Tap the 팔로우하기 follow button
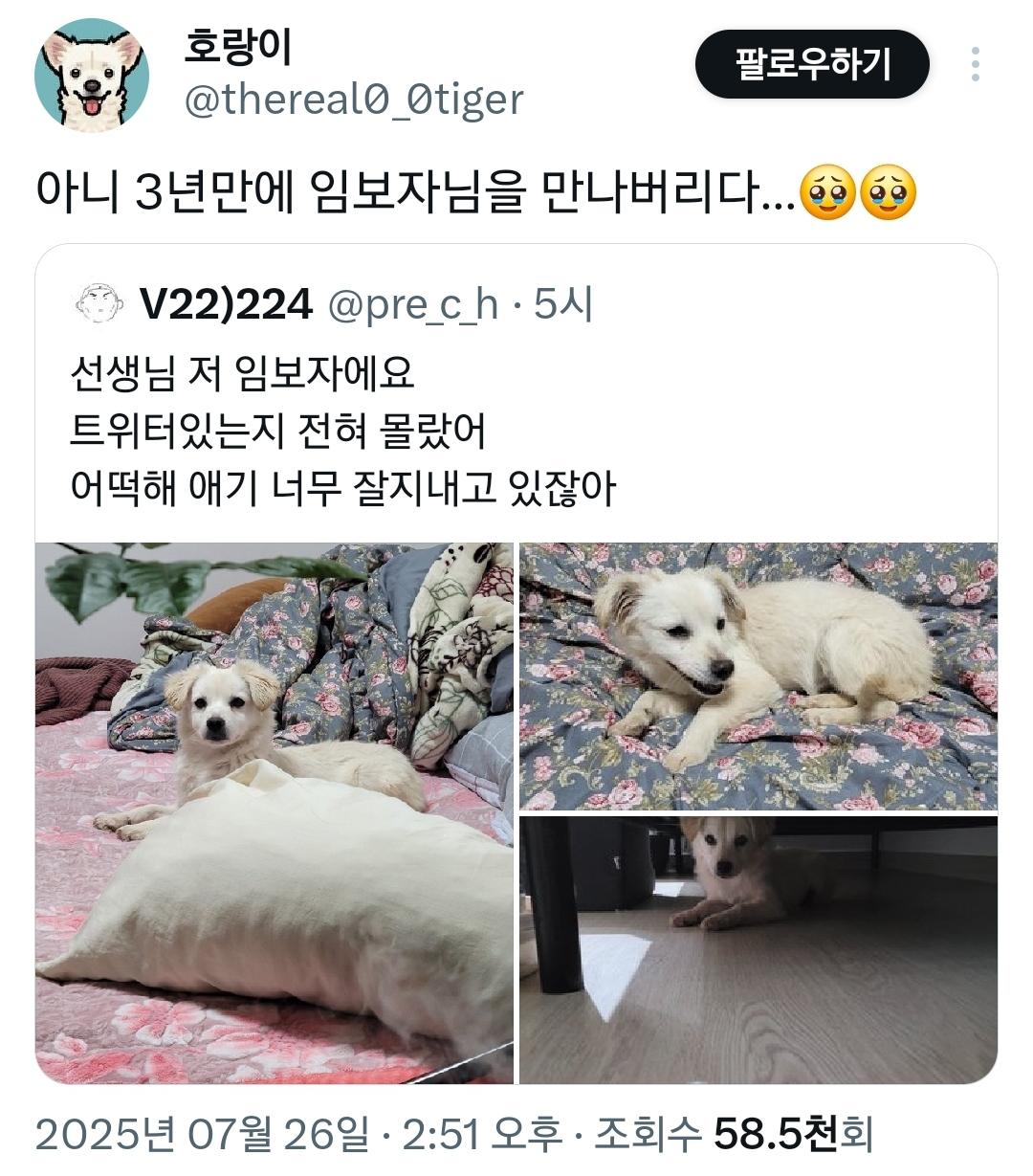This screenshot has height=1176, width=1033. [812, 64]
